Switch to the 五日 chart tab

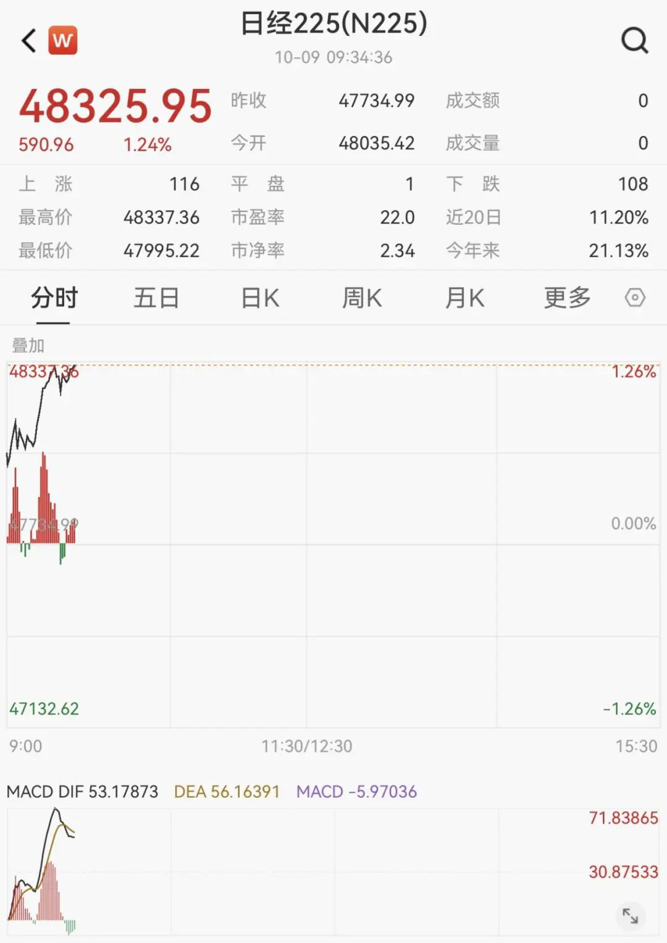[x=156, y=297]
